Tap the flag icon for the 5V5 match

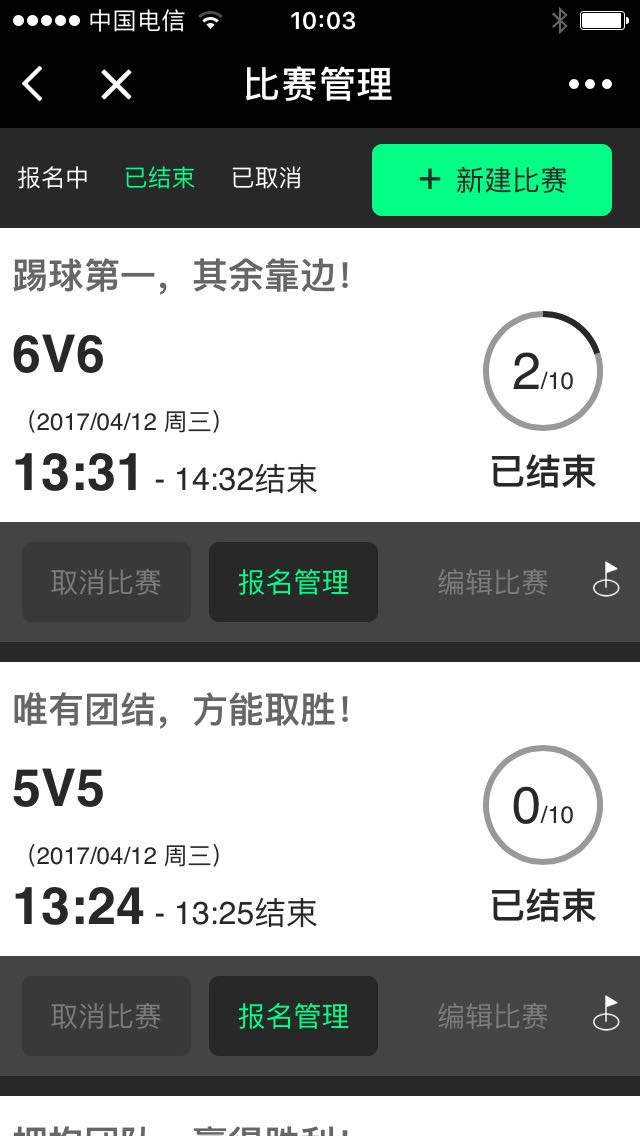coord(606,1014)
